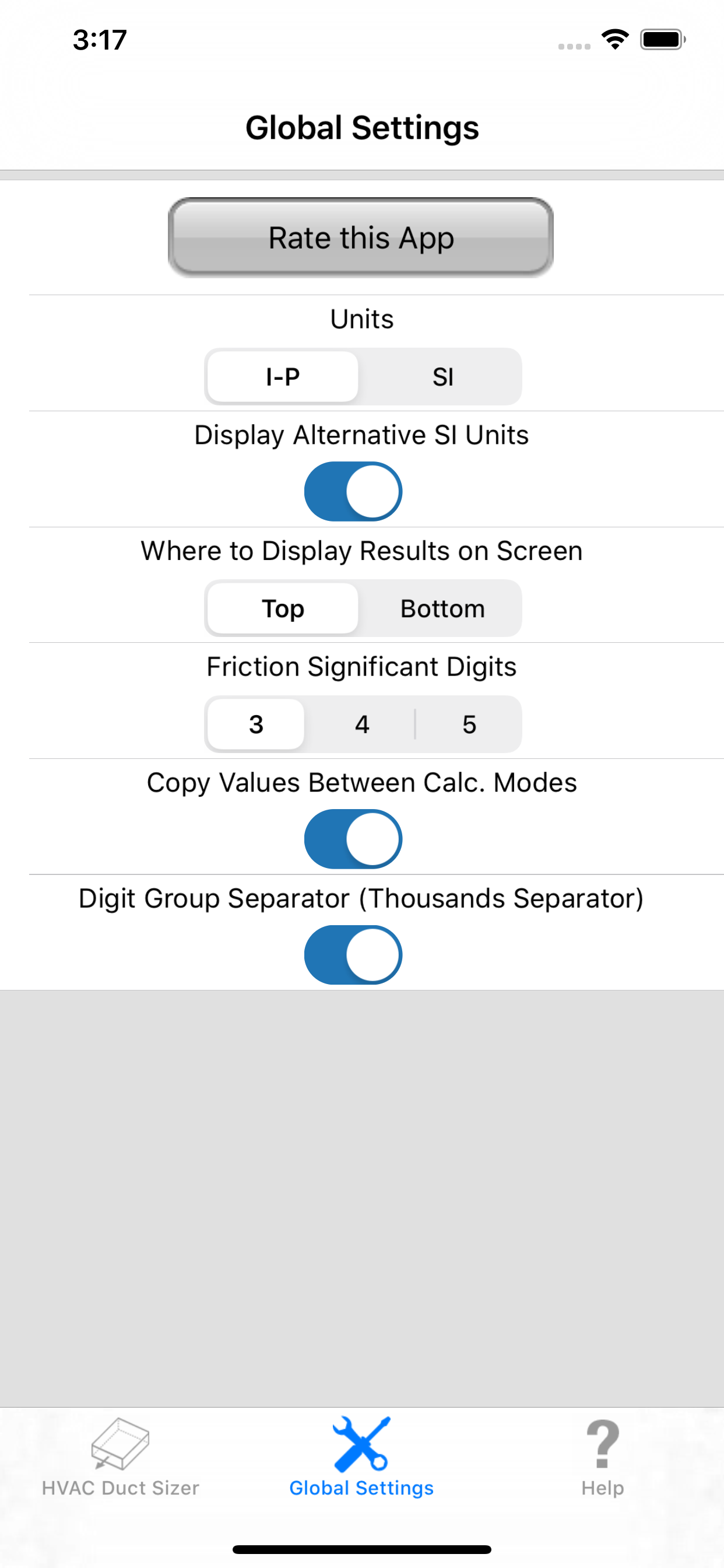
Task: Turn off Digit Group Separator switch
Action: click(x=353, y=954)
